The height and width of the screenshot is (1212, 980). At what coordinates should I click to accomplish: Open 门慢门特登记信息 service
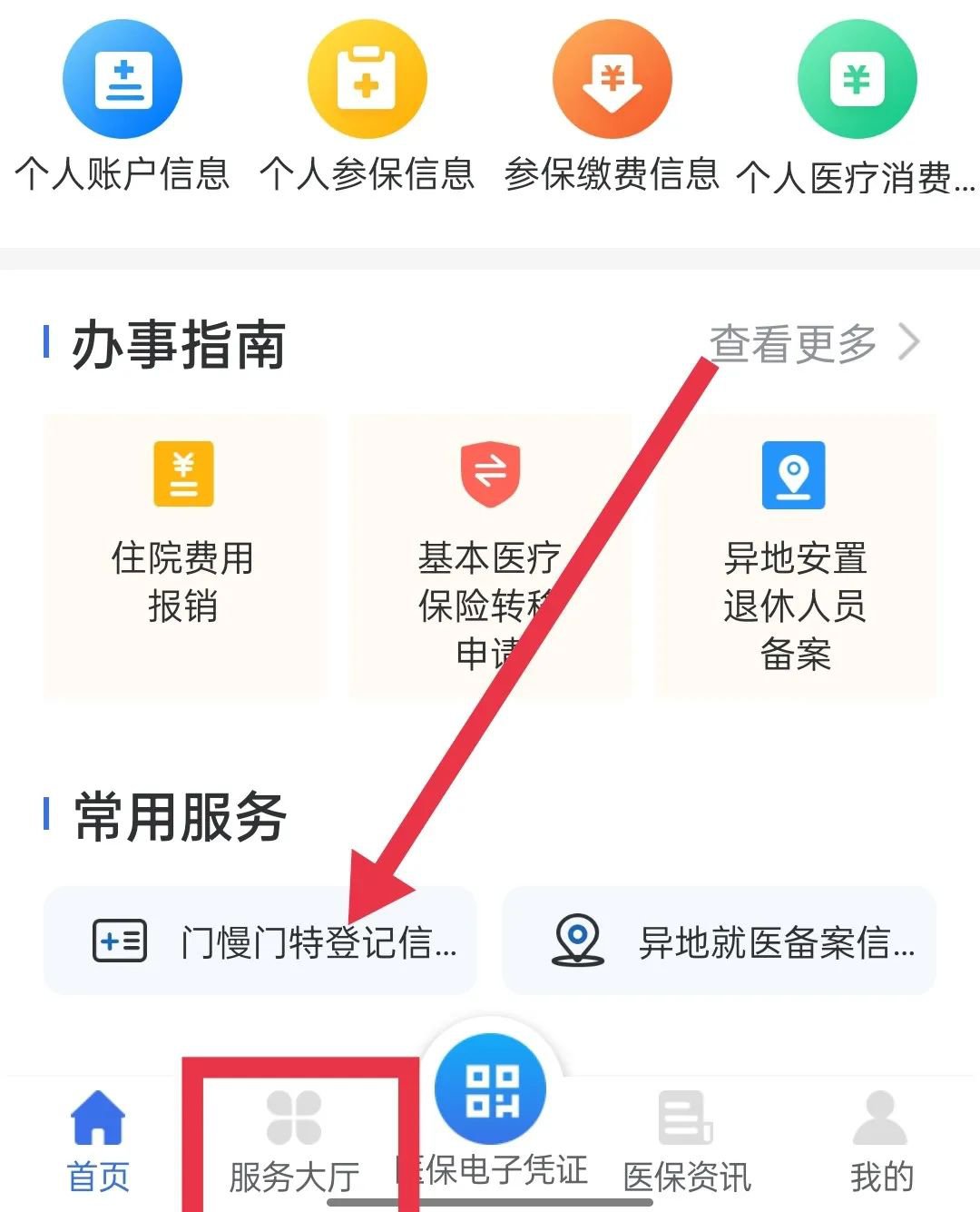tap(260, 941)
